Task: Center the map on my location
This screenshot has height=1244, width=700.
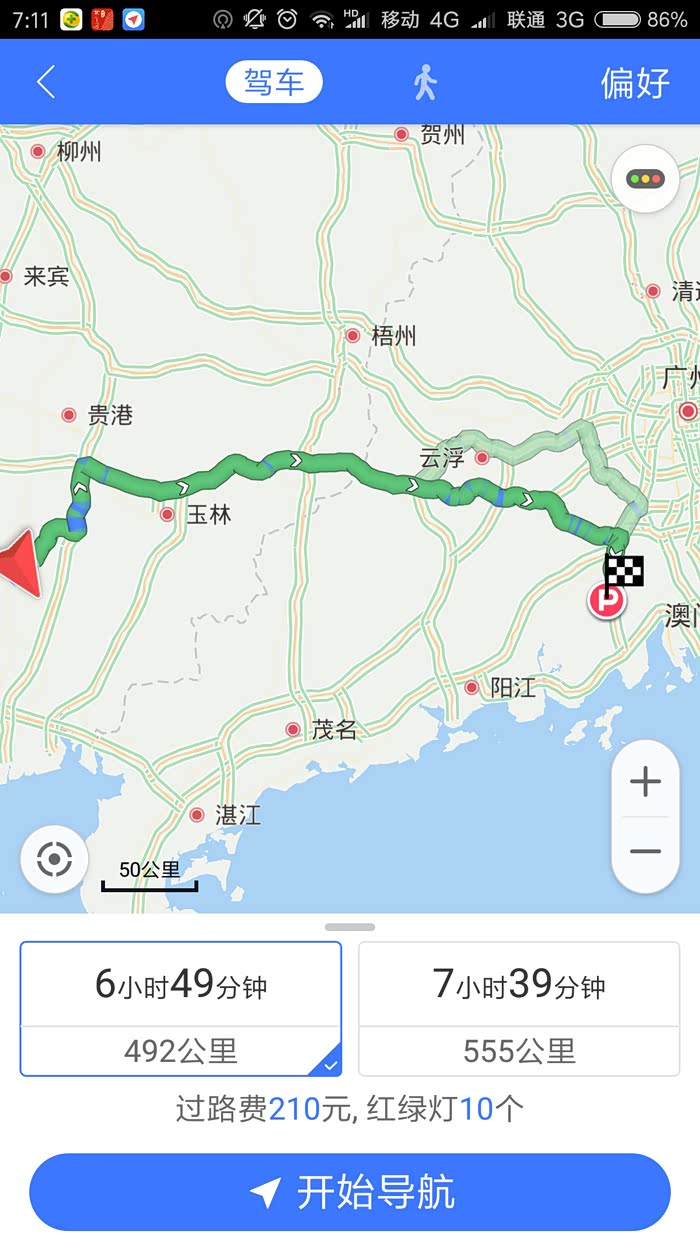Action: [x=54, y=860]
